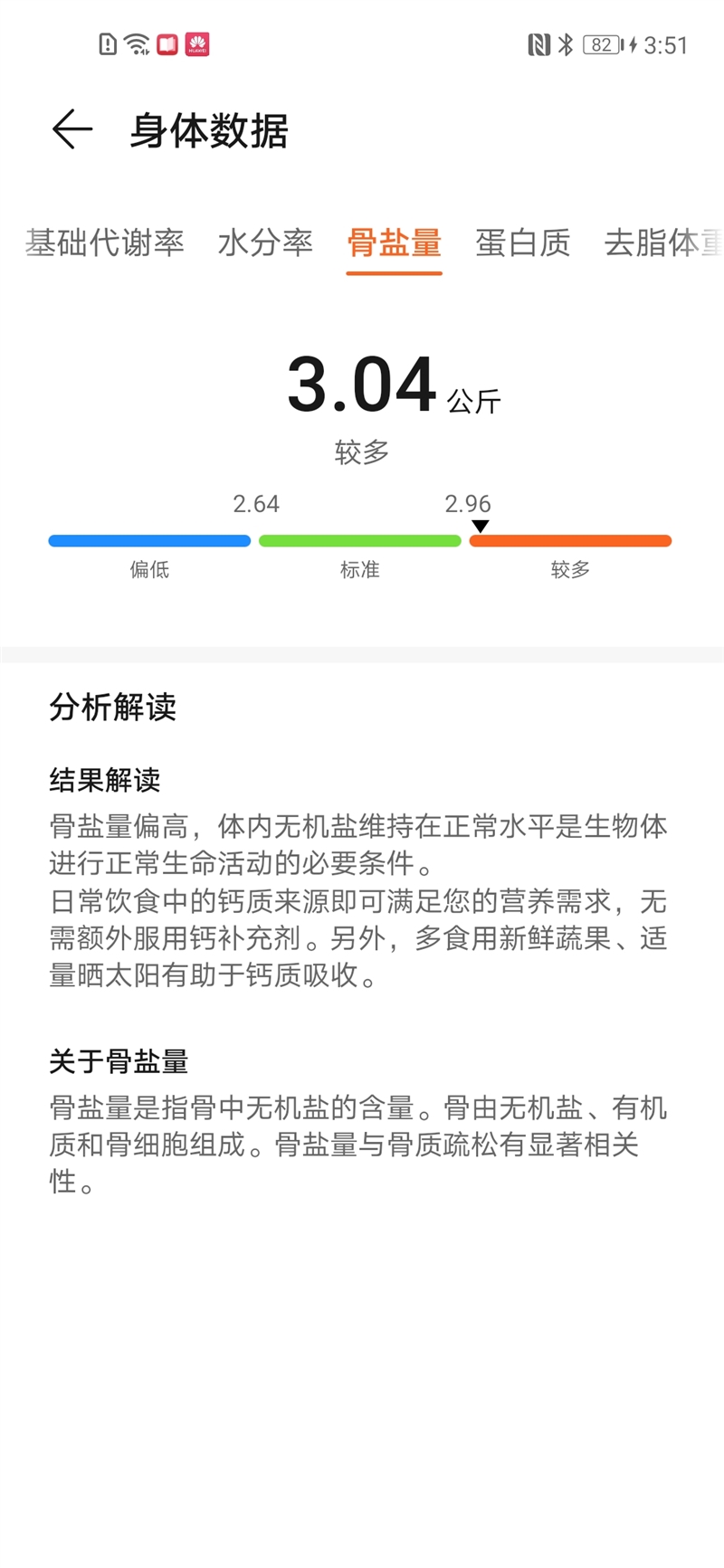Tap the orange 较多 bar segment
Screen dimensions: 724x1568
569,540
